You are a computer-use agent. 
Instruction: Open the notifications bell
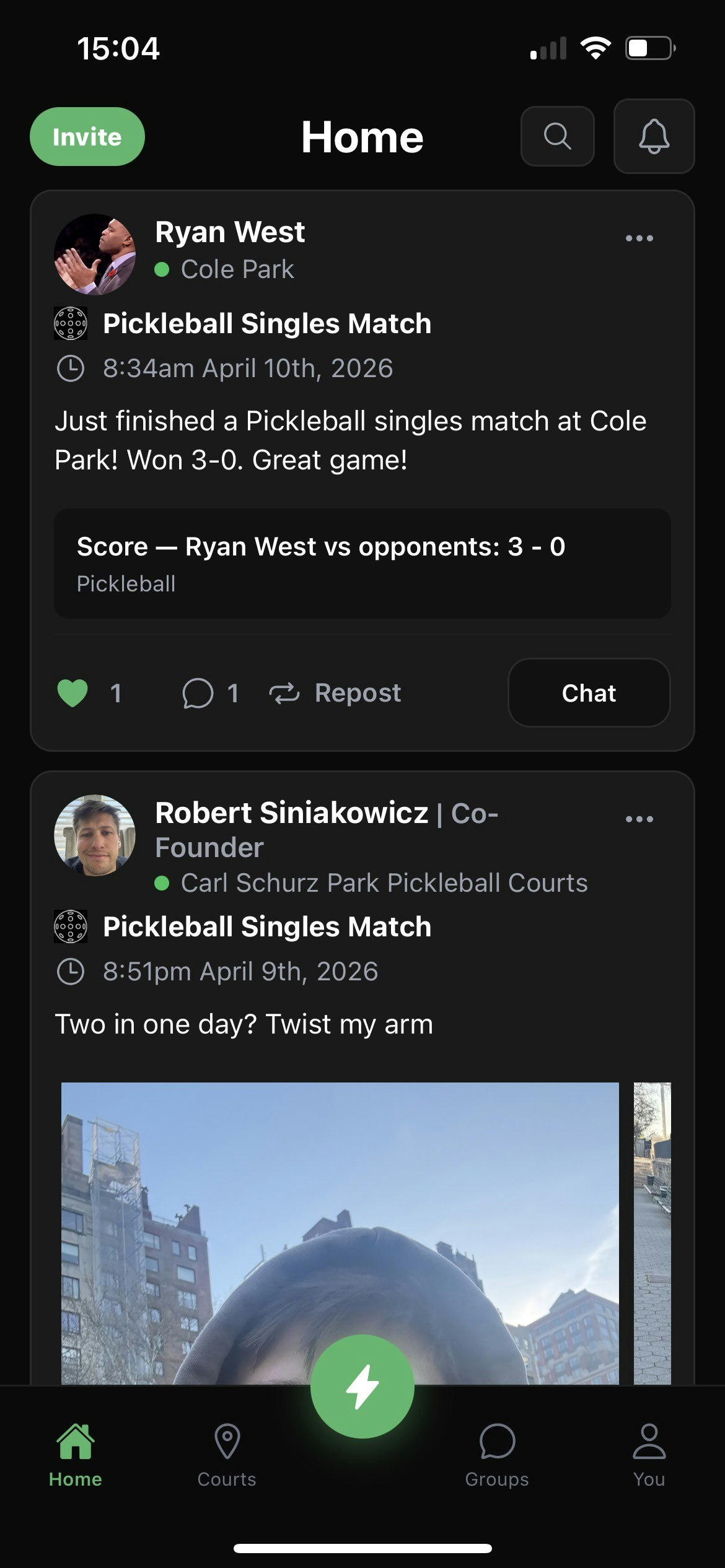pos(654,136)
